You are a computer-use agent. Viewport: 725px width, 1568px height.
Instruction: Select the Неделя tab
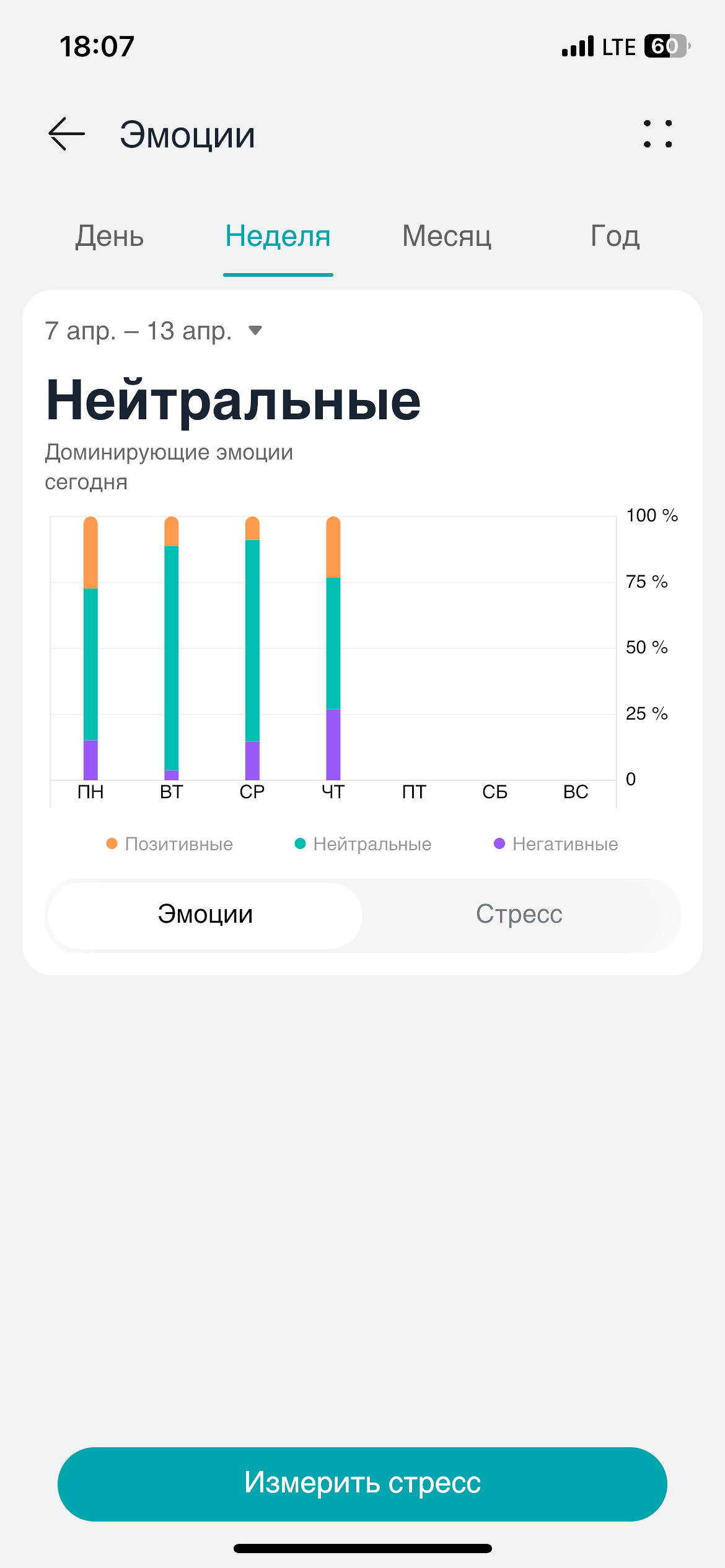coord(278,236)
